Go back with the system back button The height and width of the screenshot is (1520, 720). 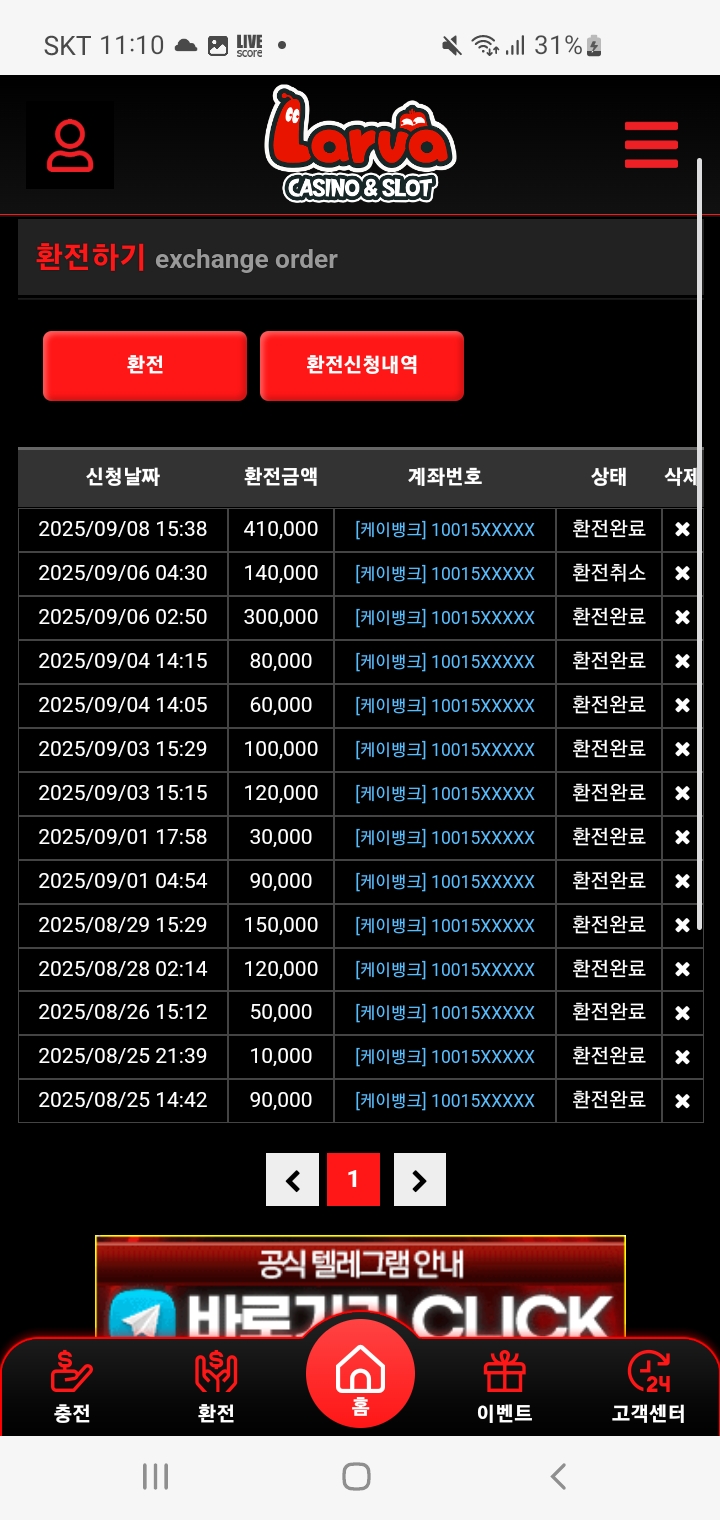tap(559, 1476)
